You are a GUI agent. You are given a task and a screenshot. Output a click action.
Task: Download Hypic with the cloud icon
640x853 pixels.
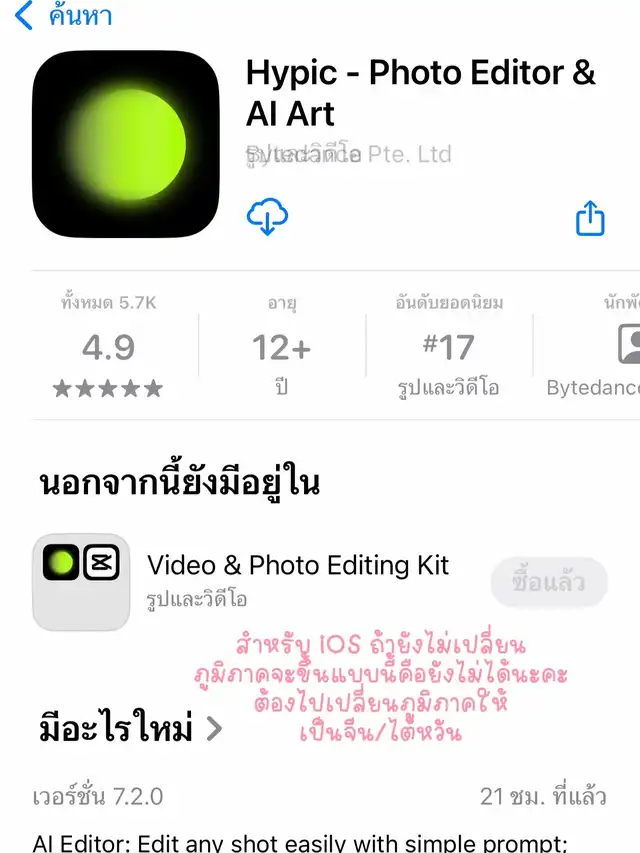coord(267,217)
